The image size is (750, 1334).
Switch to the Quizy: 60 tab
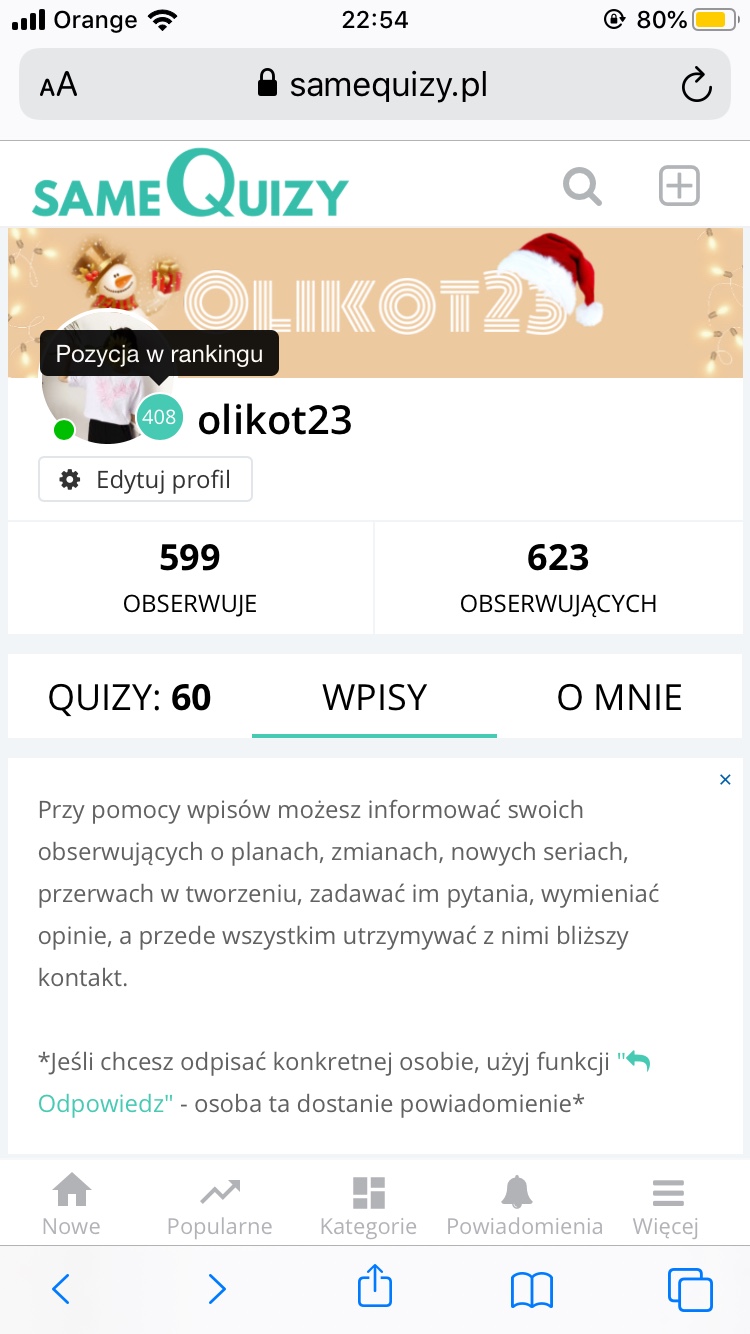coord(130,697)
